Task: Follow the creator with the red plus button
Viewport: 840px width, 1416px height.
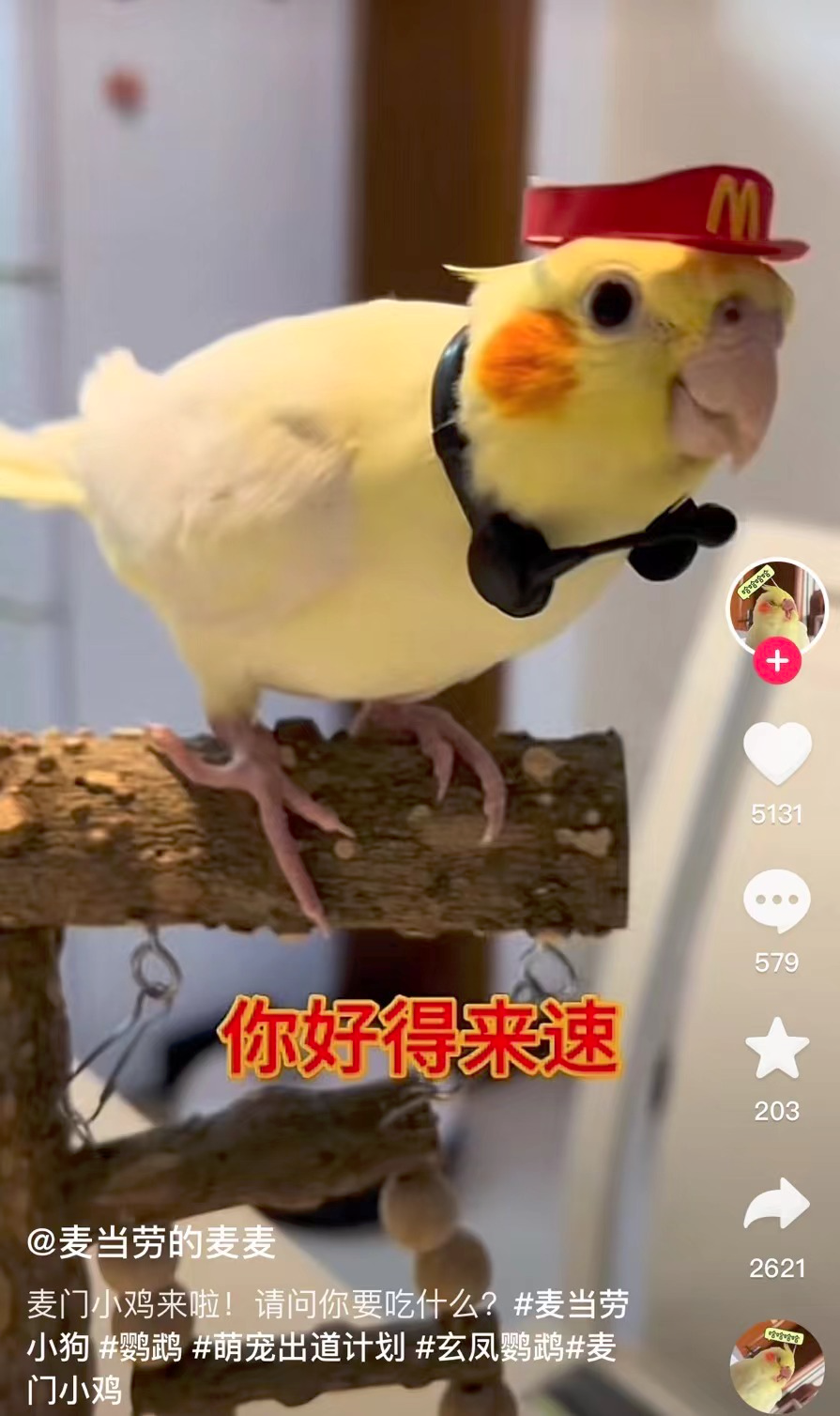Action: (777, 660)
